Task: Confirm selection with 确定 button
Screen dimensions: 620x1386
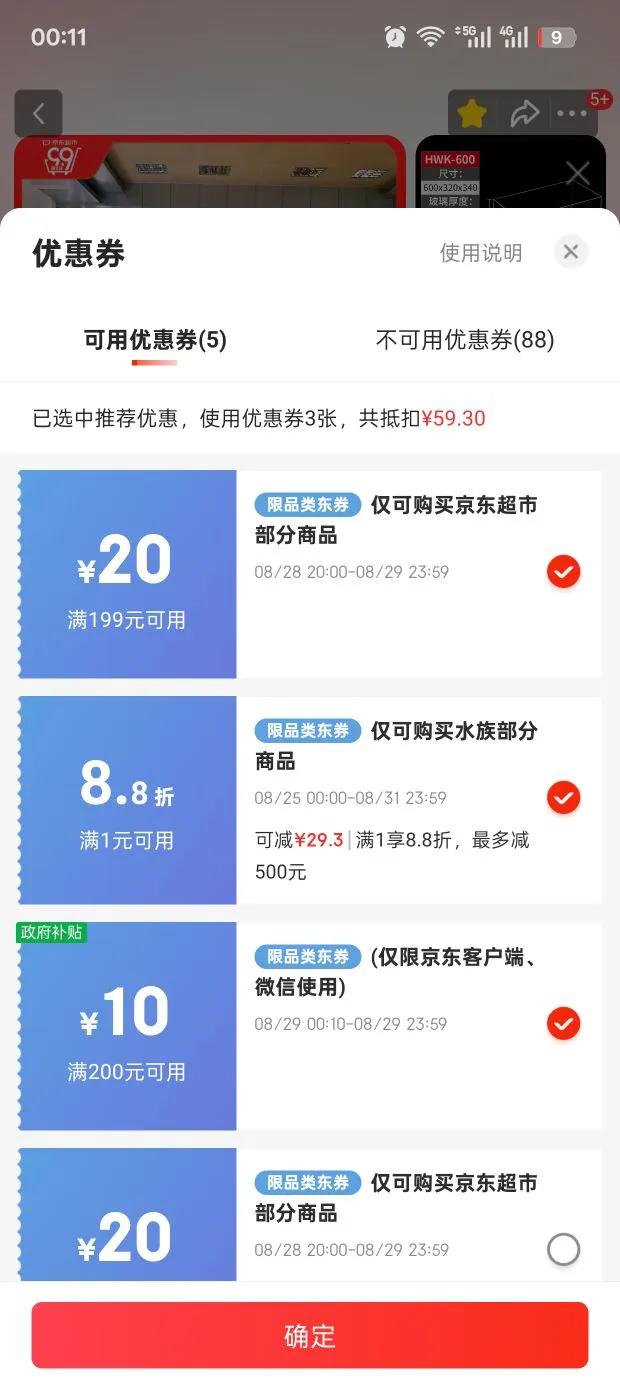Action: point(310,1335)
